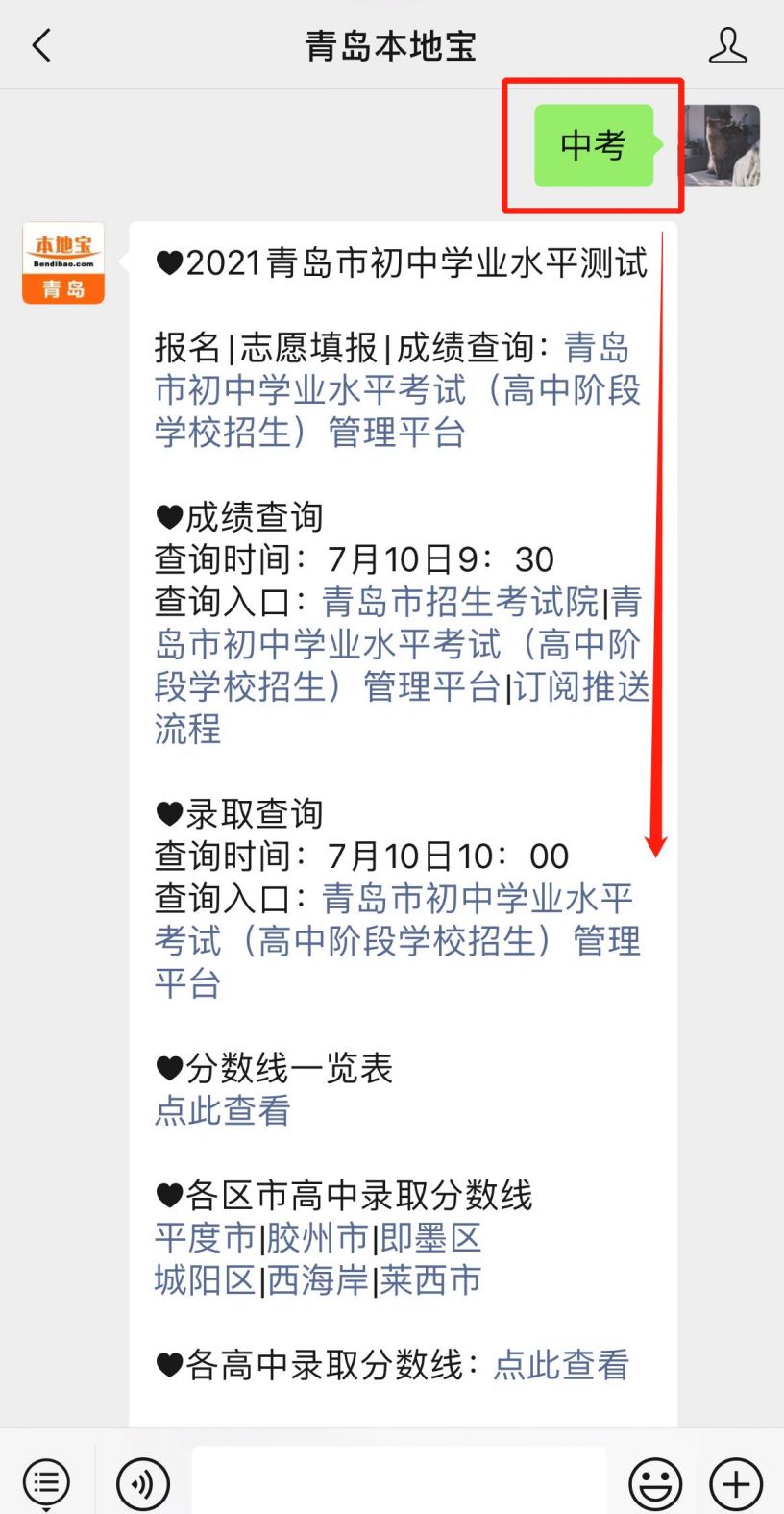Image resolution: width=784 pixels, height=1514 pixels.
Task: Open the 青岛市招生考试院 link
Action: coord(460,602)
